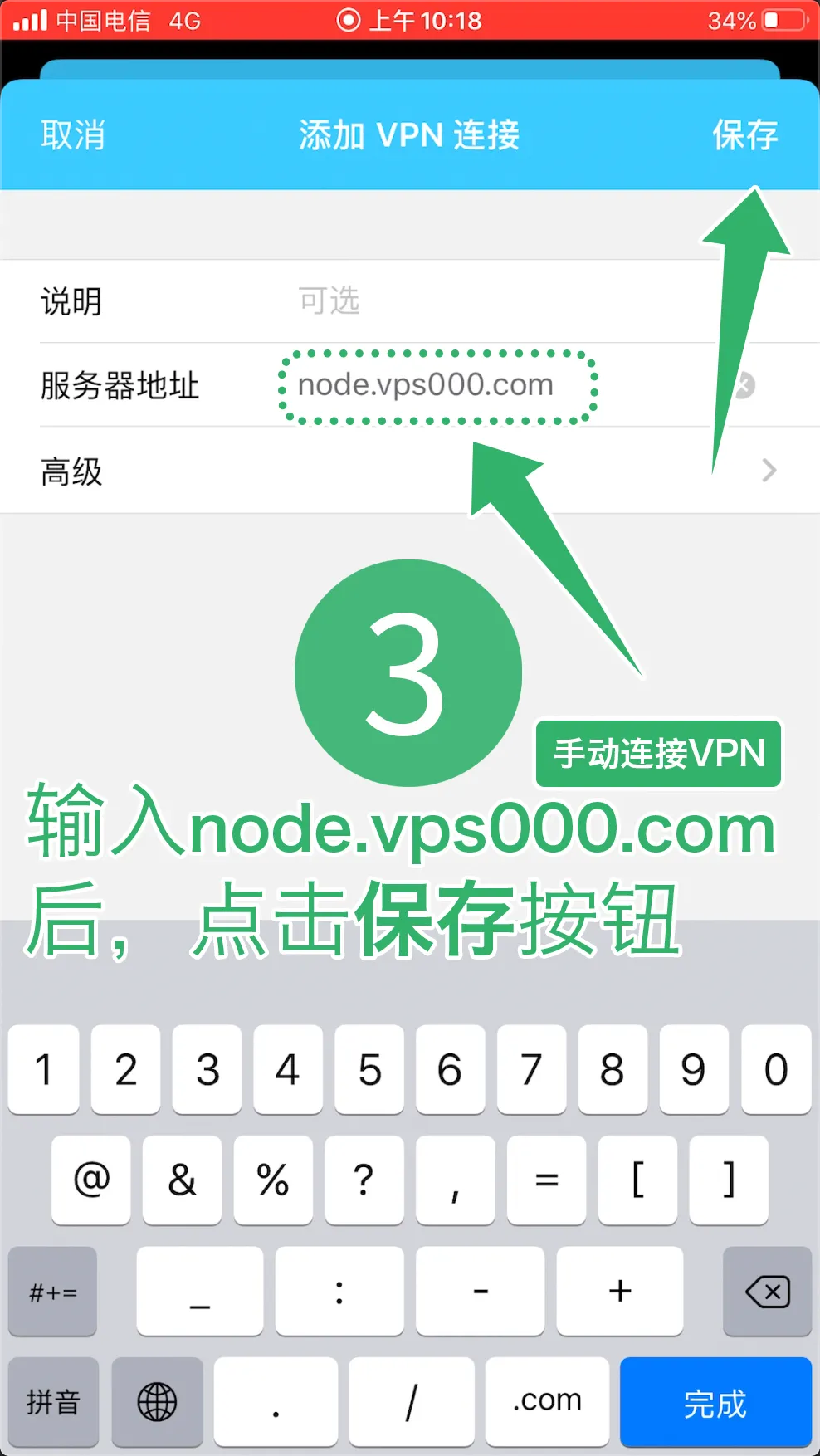Switch to the #+= symbols keyboard
820x1456 pixels.
pyautogui.click(x=53, y=1292)
